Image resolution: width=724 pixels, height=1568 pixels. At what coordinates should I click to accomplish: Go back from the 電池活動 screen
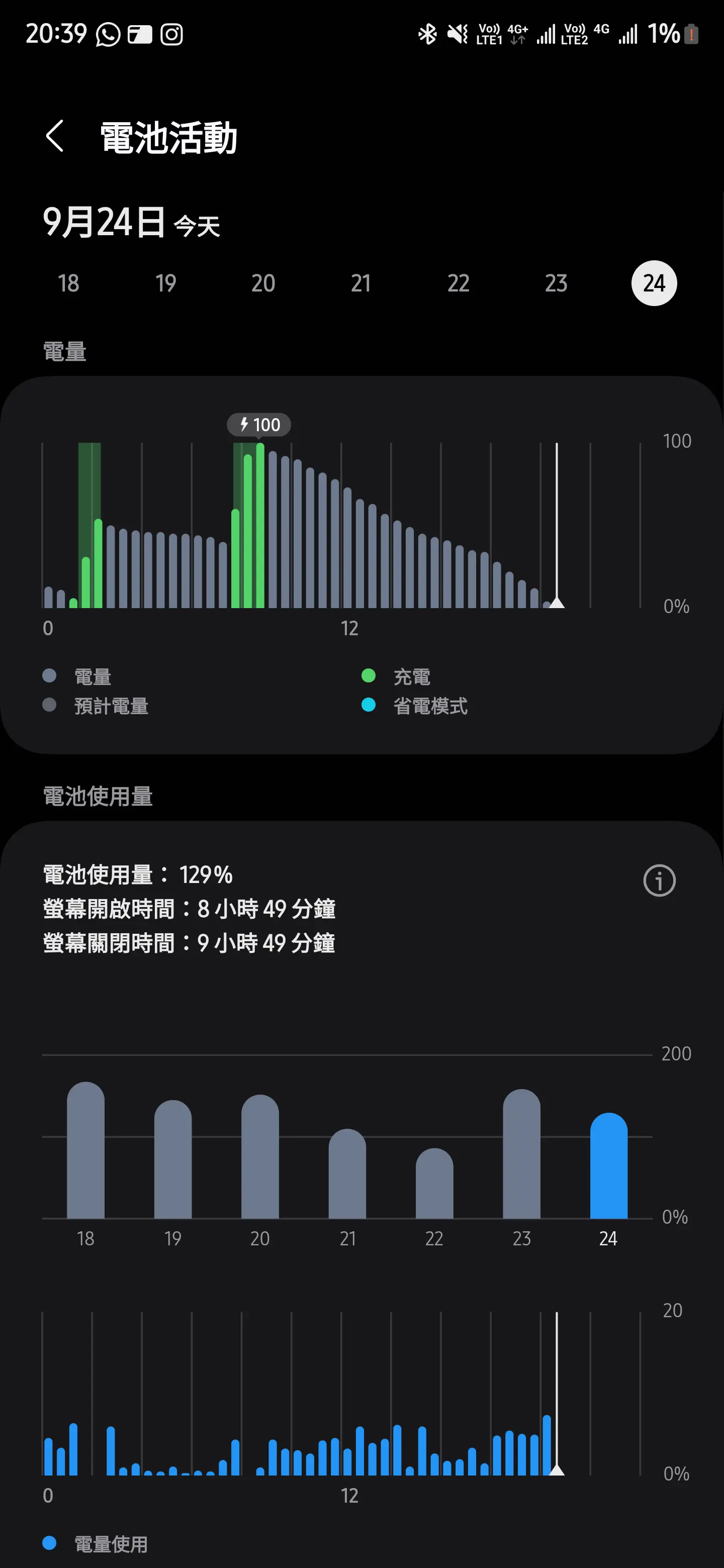tap(55, 136)
